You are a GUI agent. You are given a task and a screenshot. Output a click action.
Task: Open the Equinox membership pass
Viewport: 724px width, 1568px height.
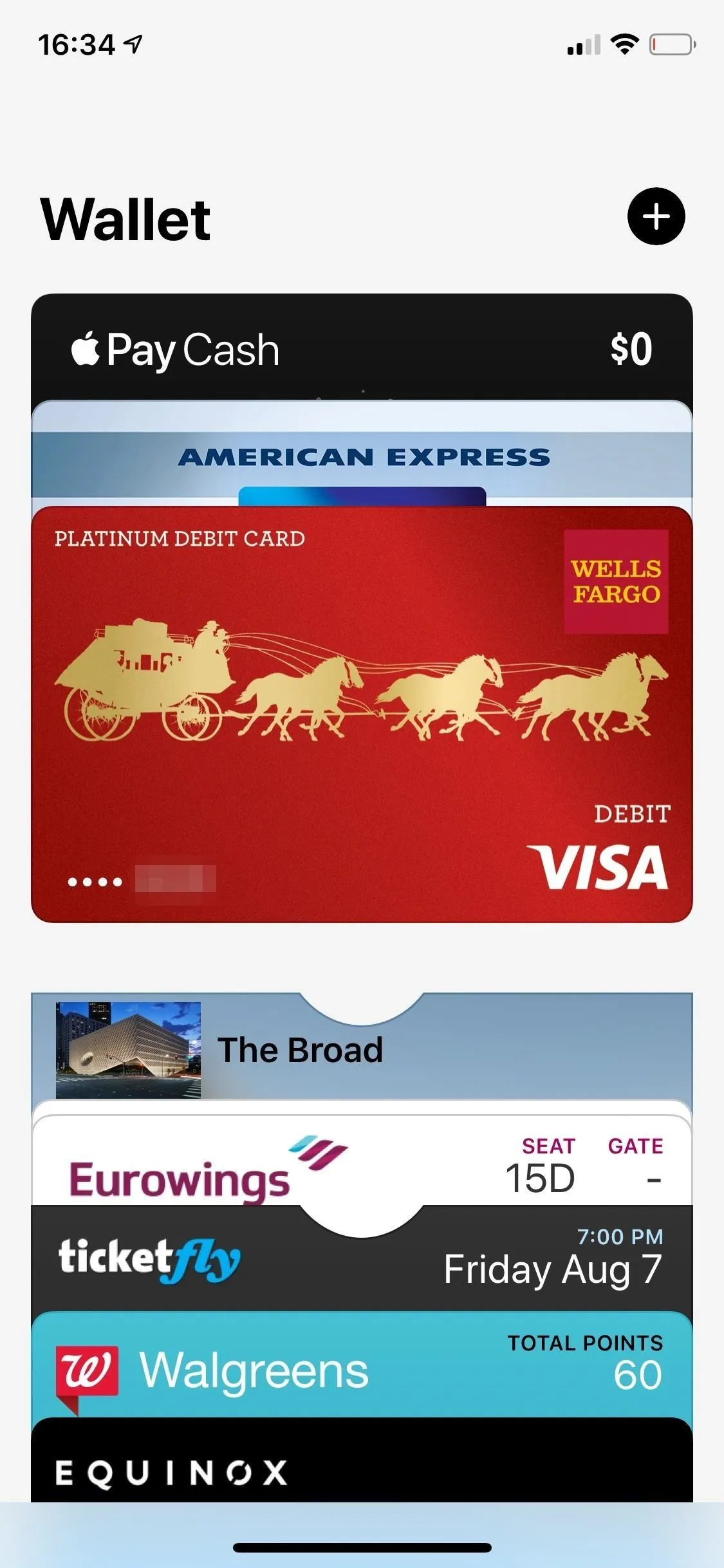pyautogui.click(x=362, y=1461)
